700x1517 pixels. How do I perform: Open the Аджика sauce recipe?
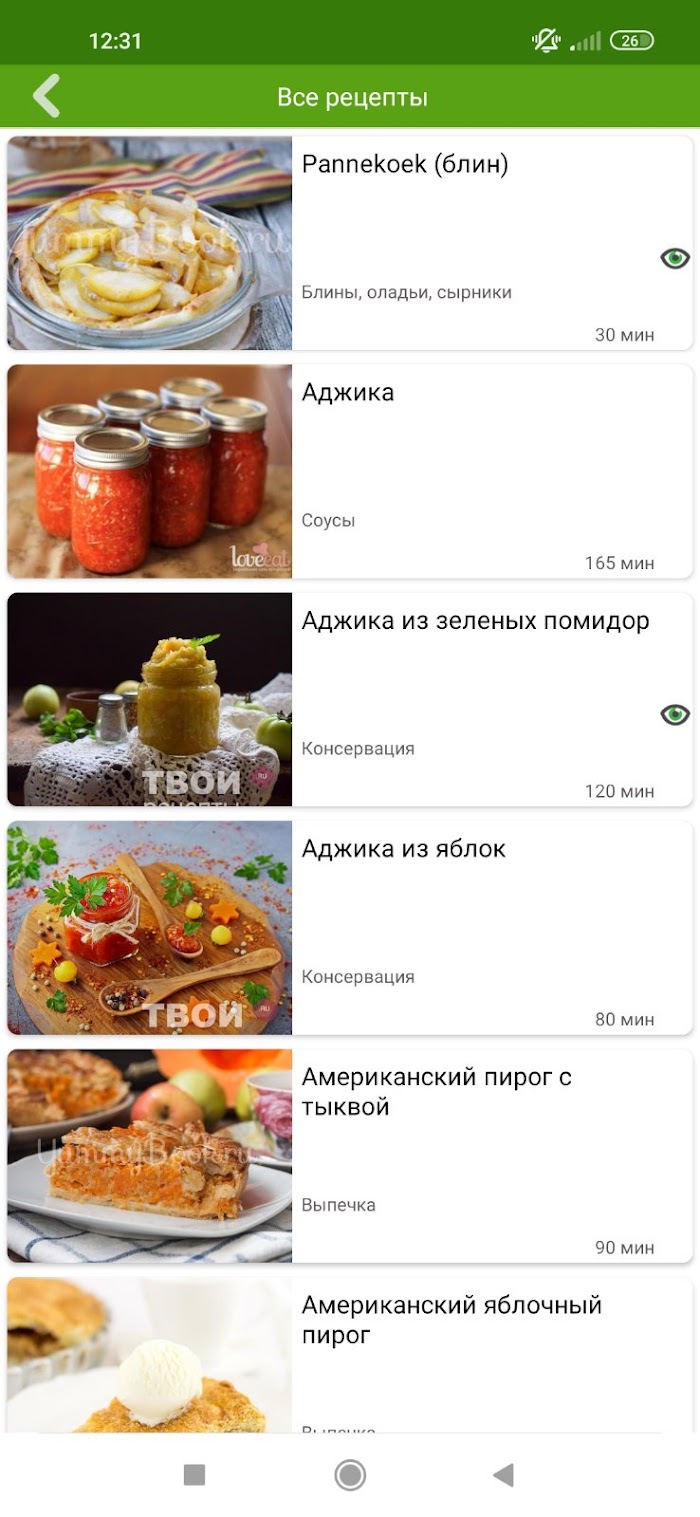[x=350, y=471]
